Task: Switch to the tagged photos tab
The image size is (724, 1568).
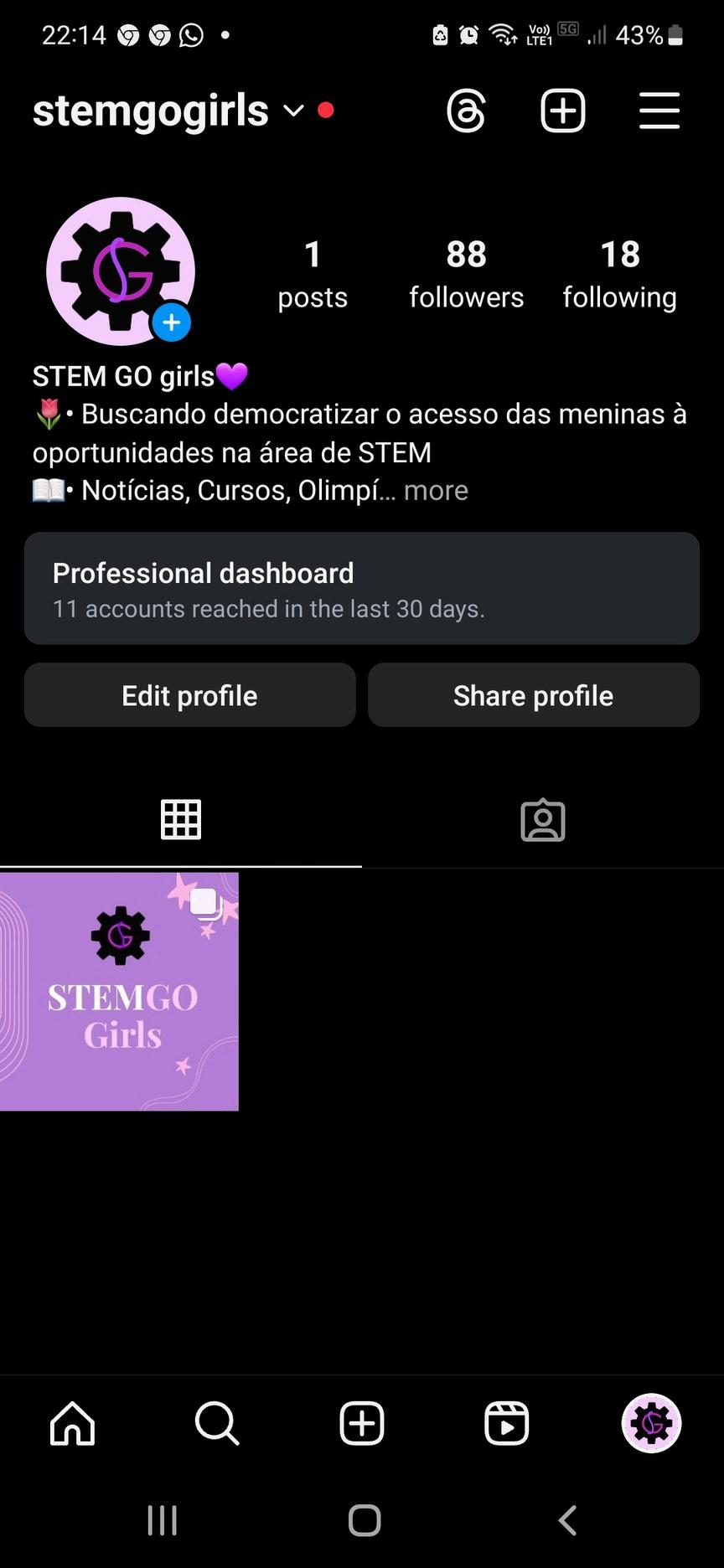Action: coord(543,819)
